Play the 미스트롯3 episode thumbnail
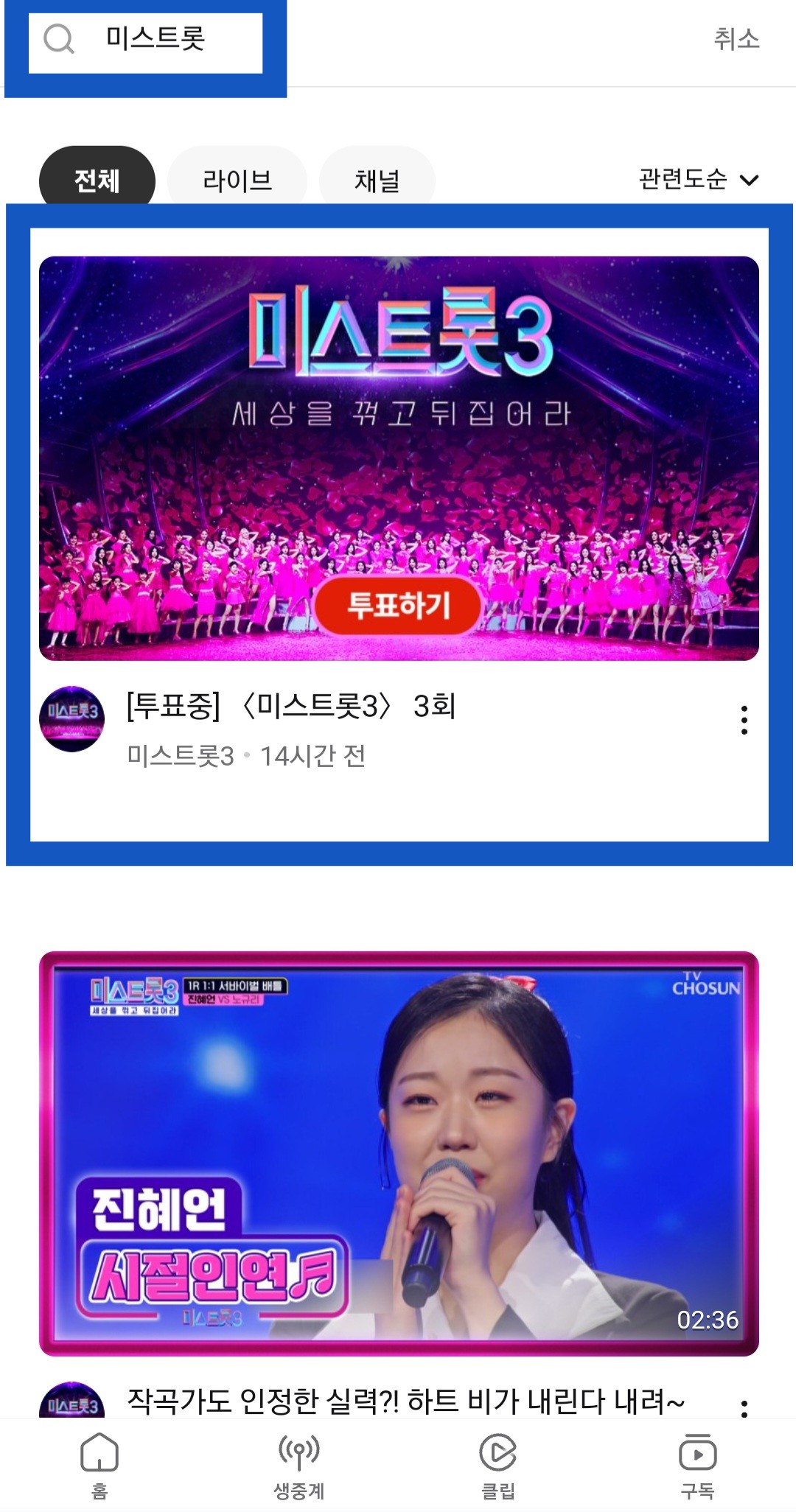 (398, 457)
